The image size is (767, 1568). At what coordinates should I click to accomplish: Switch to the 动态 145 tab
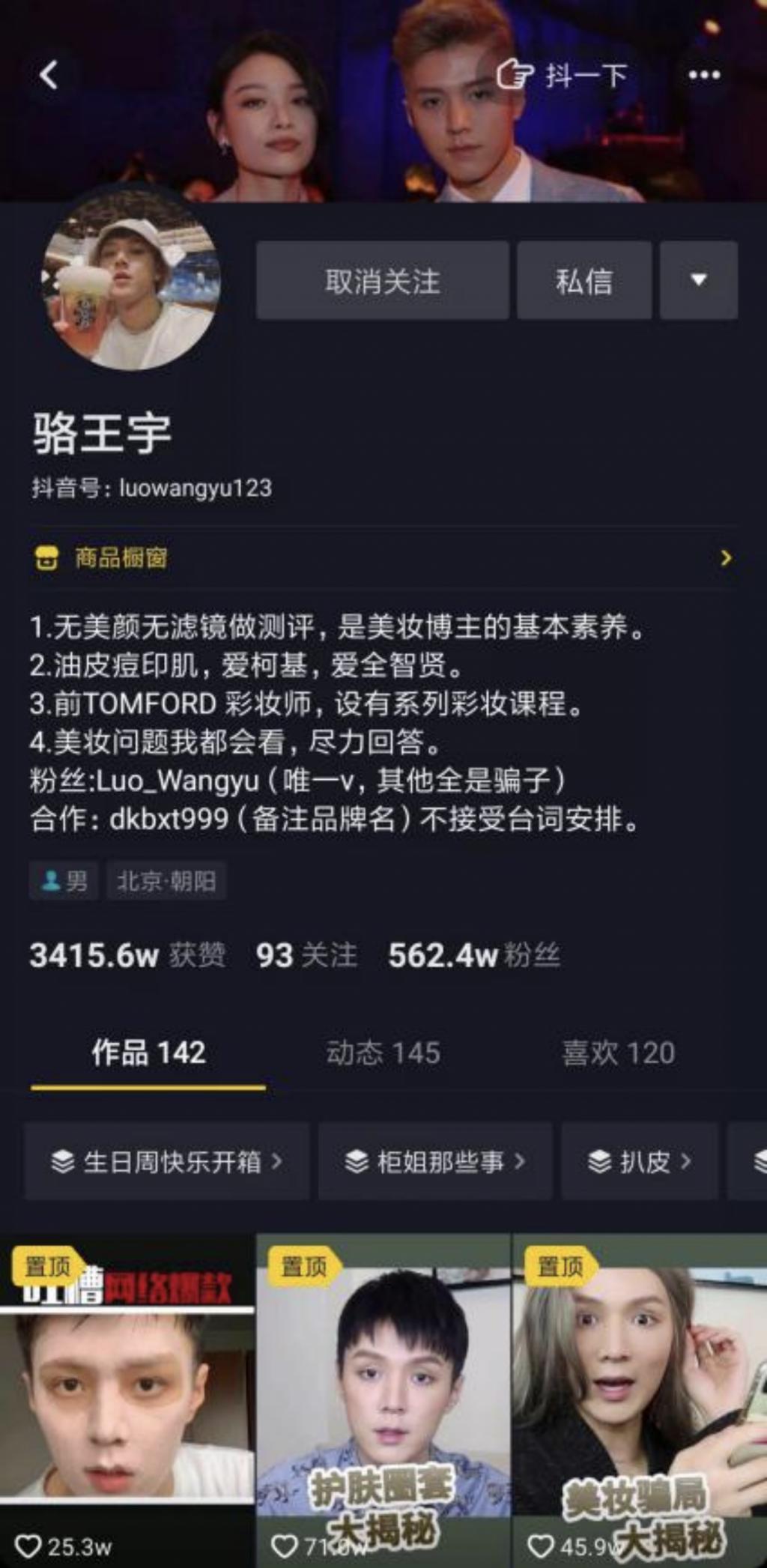[x=383, y=1053]
